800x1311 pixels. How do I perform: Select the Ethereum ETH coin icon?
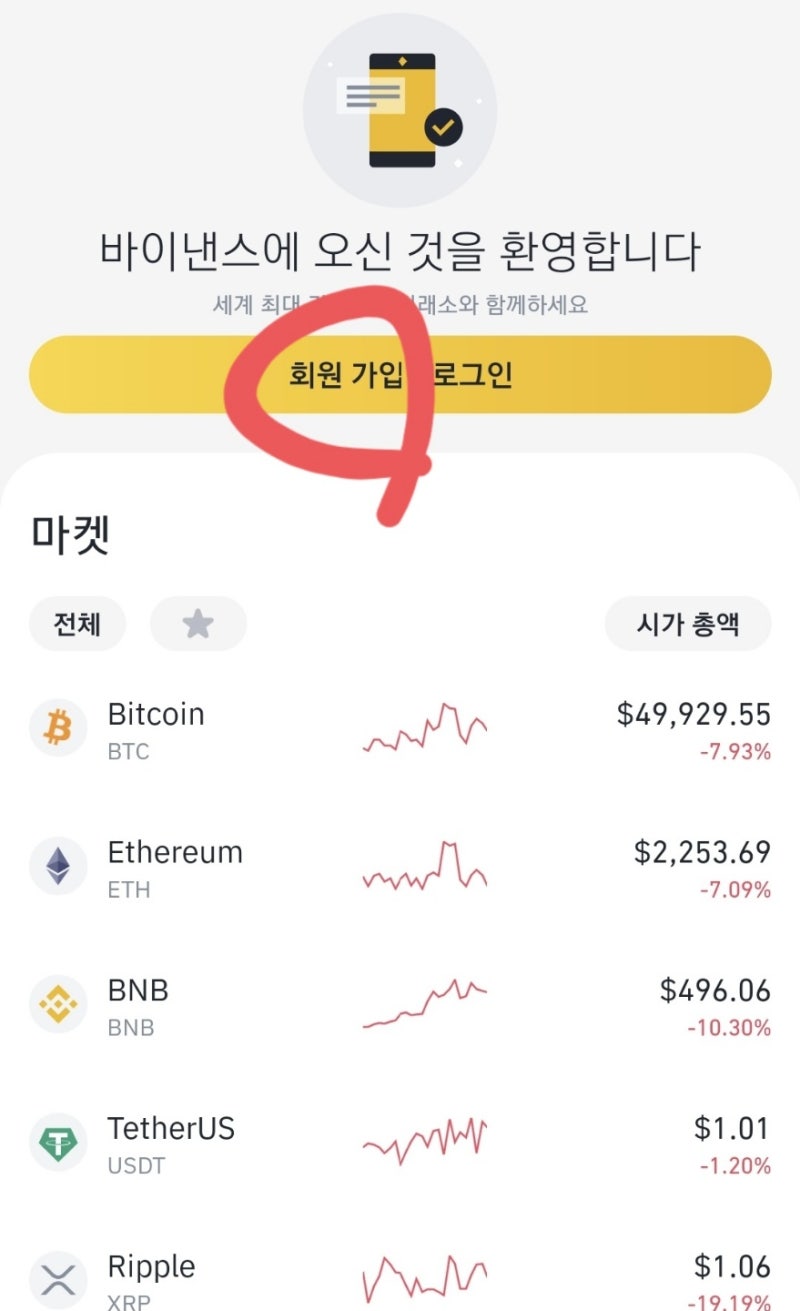57,866
